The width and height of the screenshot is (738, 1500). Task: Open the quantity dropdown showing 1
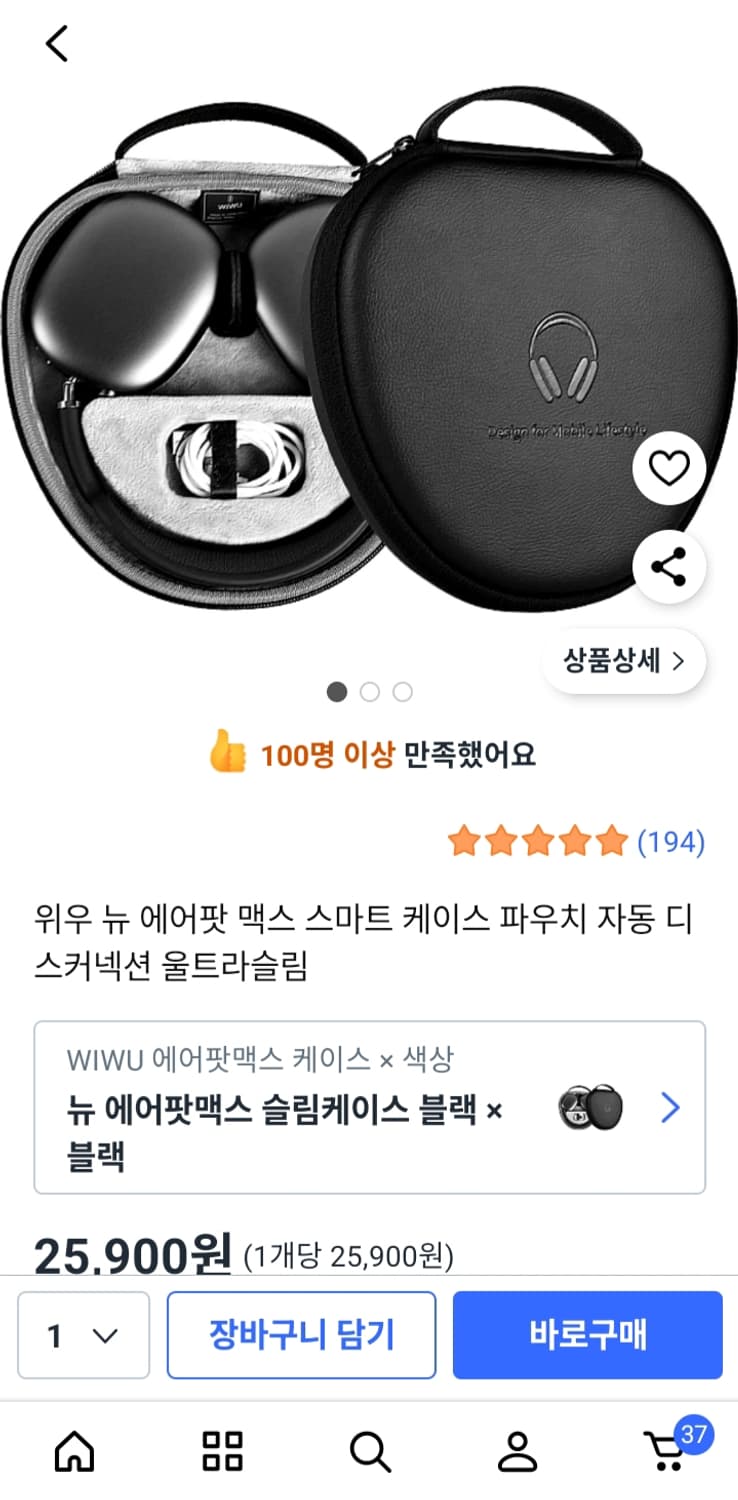tap(81, 1334)
